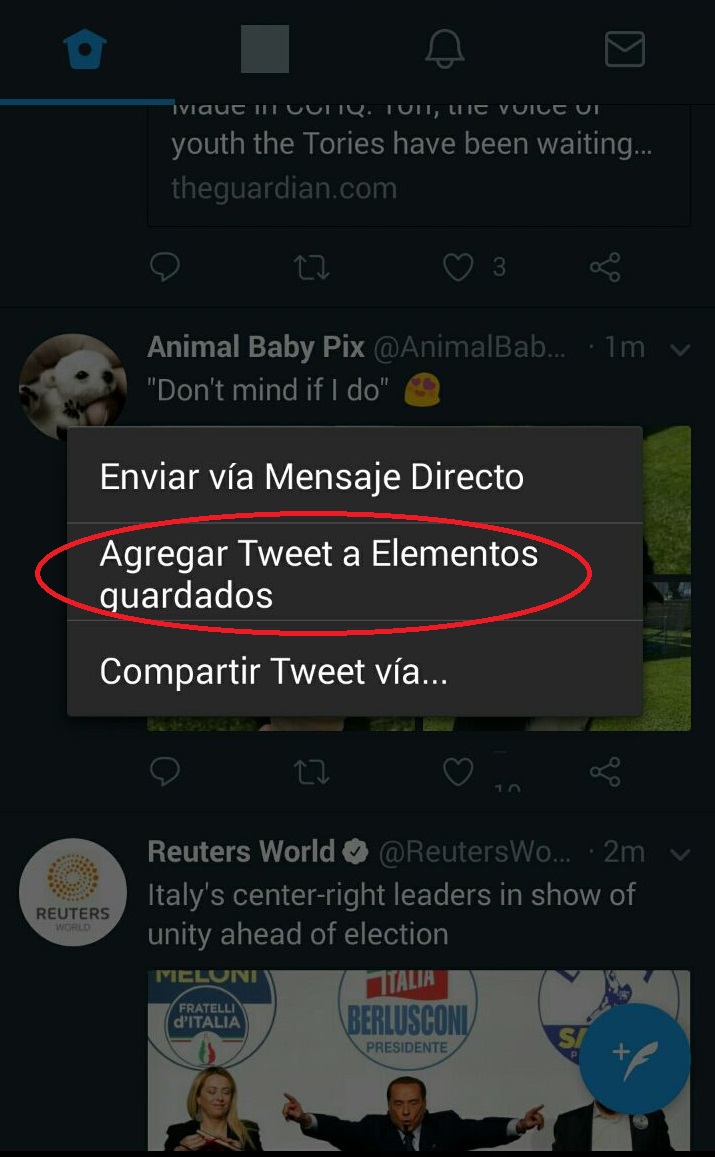The width and height of the screenshot is (715, 1157).
Task: Expand the Animal Baby Pix tweet dropdown arrow
Action: 680,349
